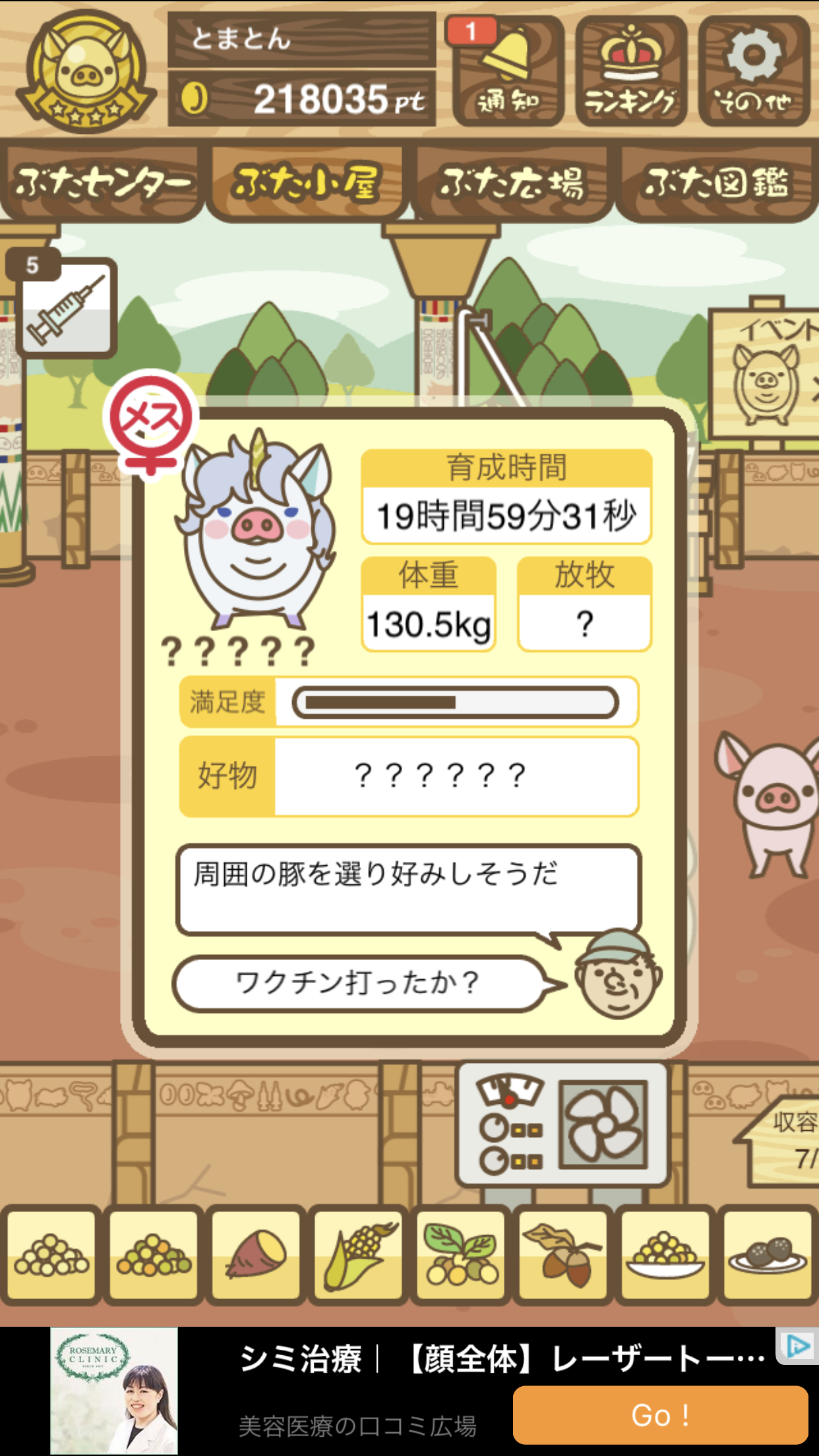819x1456 pixels.
Task: Select the leafy greens and beans feed
Action: 461,1254
